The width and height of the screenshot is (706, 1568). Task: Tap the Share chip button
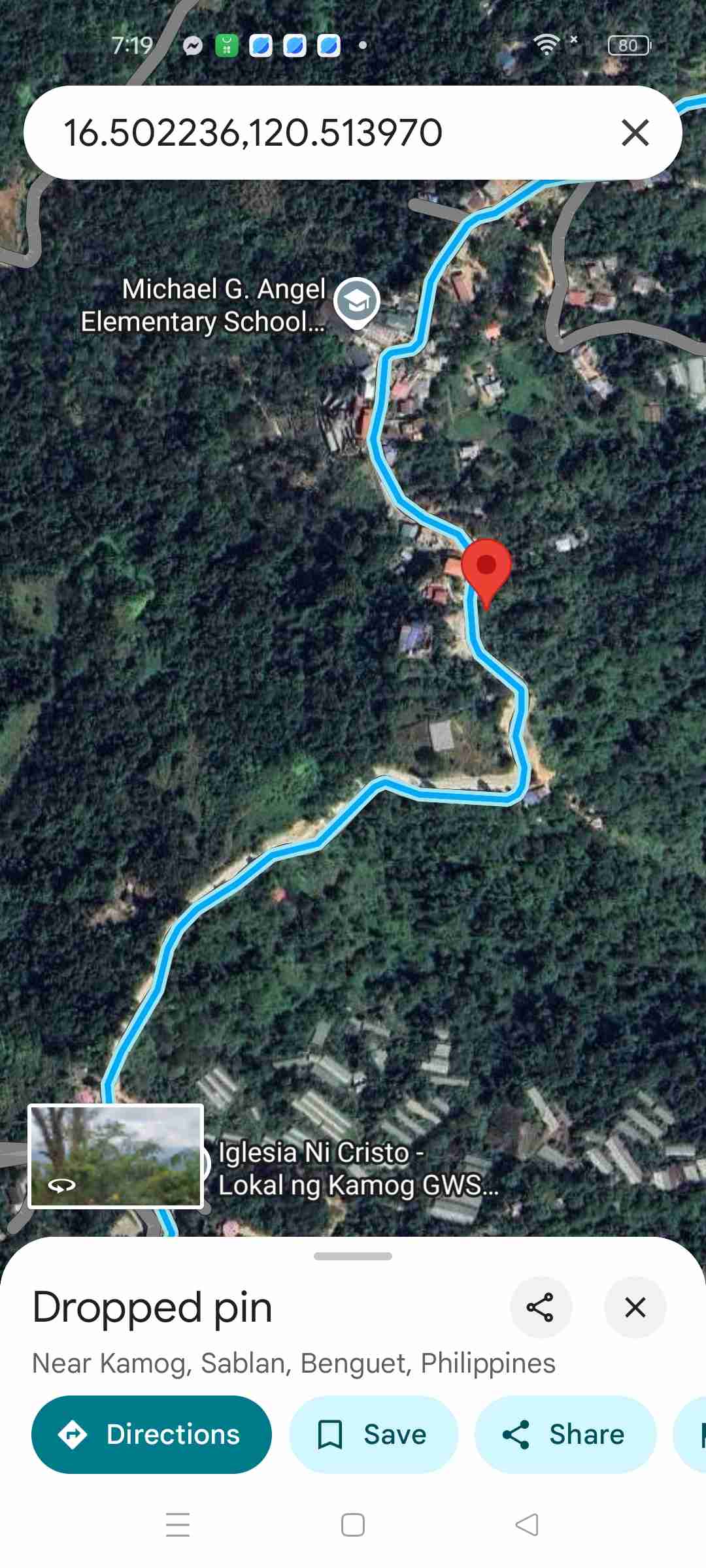coord(565,1434)
